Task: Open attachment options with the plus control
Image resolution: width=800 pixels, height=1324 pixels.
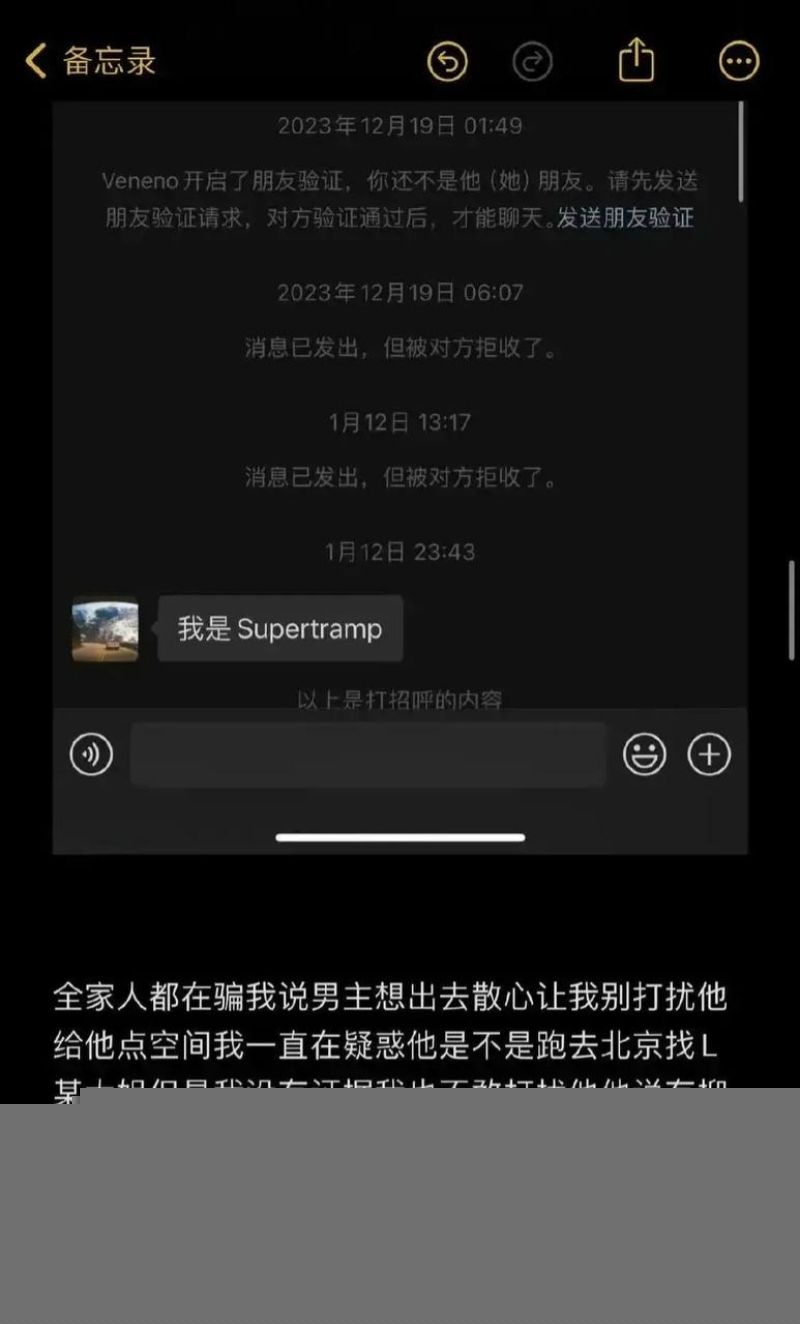Action: click(x=710, y=754)
